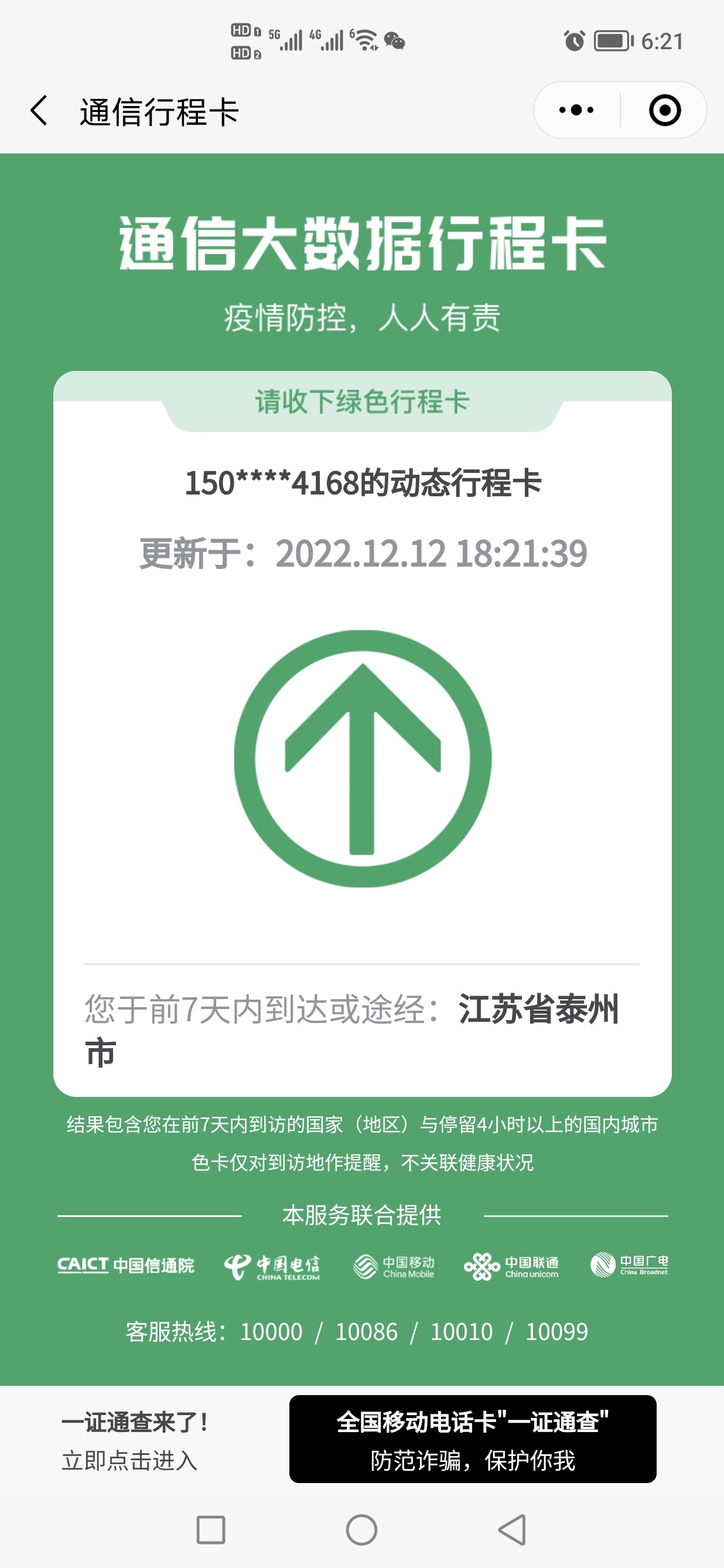Return to the phone's home screen
The height and width of the screenshot is (1568, 724).
pos(361,1530)
